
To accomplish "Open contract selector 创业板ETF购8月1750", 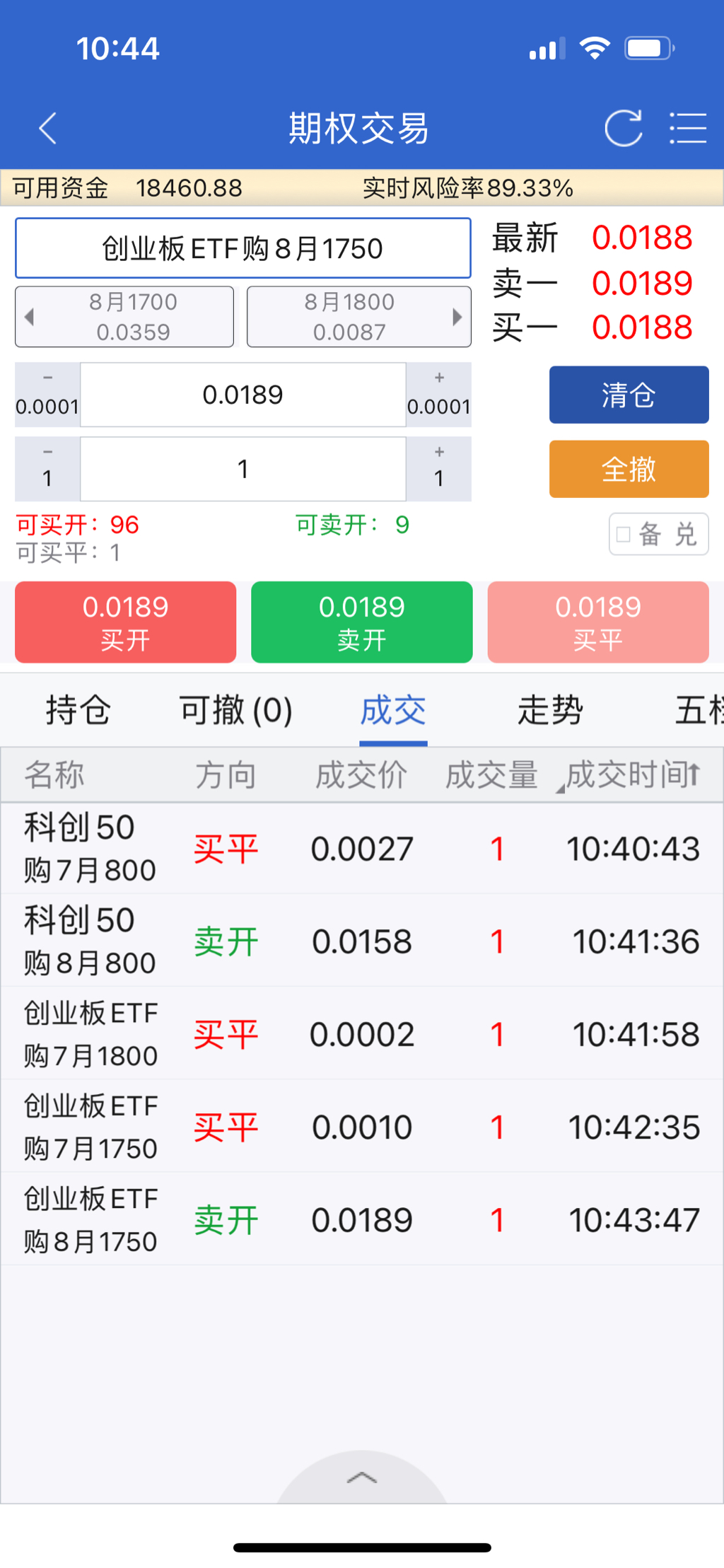I will coord(243,248).
